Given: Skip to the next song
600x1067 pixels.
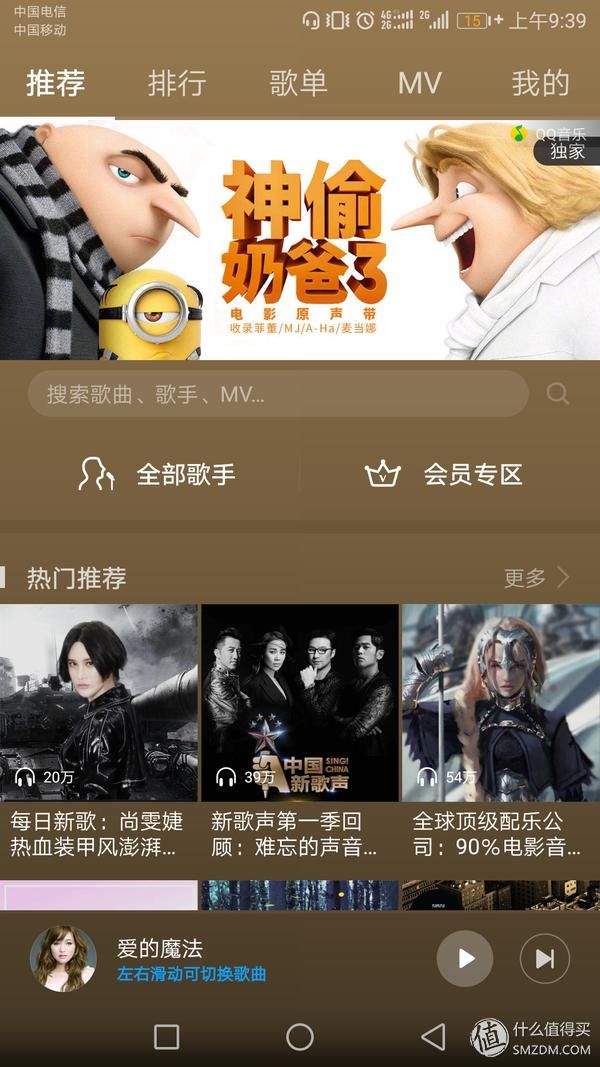Looking at the screenshot, I should click(x=545, y=959).
